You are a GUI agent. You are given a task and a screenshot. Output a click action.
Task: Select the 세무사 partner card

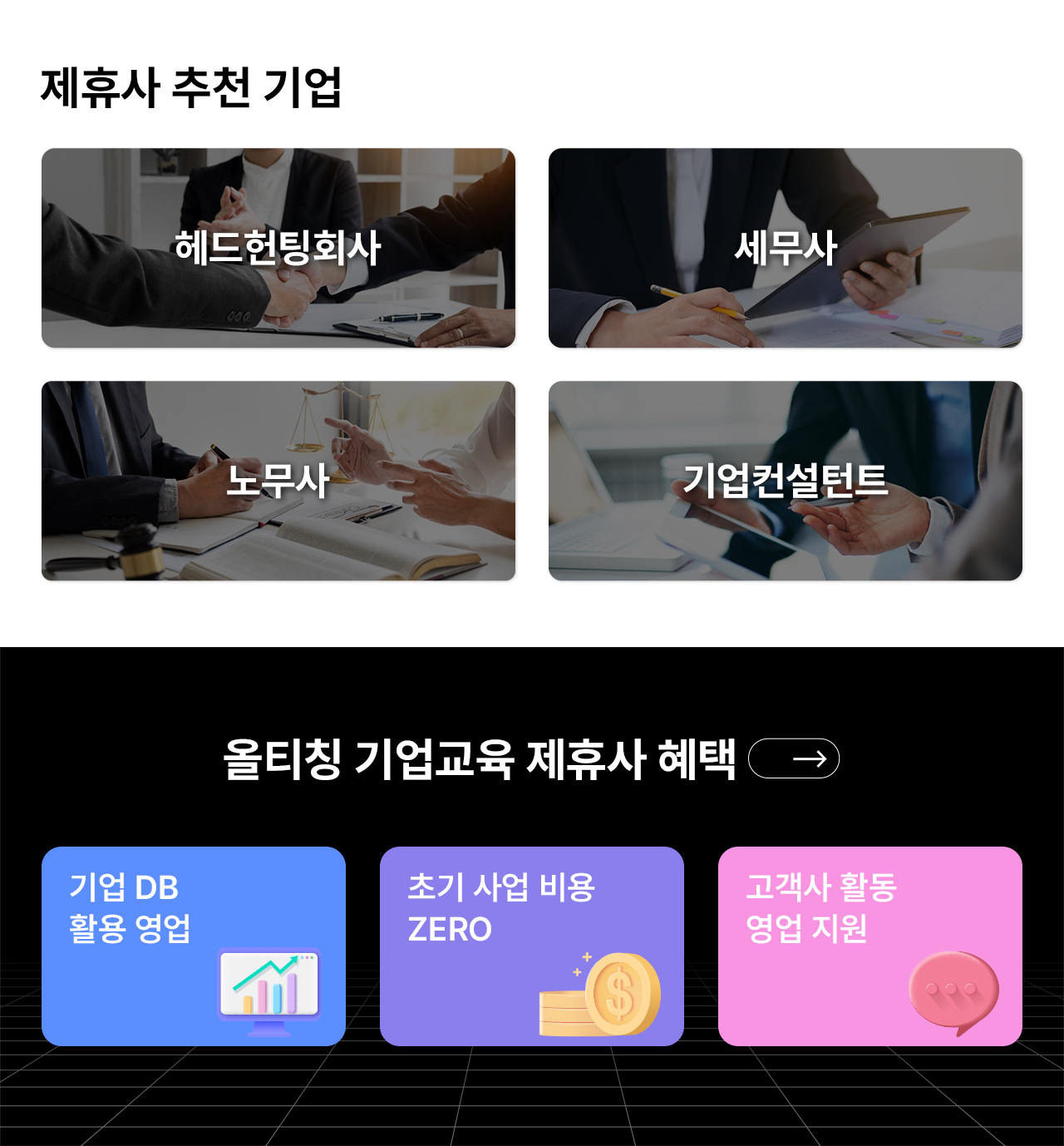786,248
